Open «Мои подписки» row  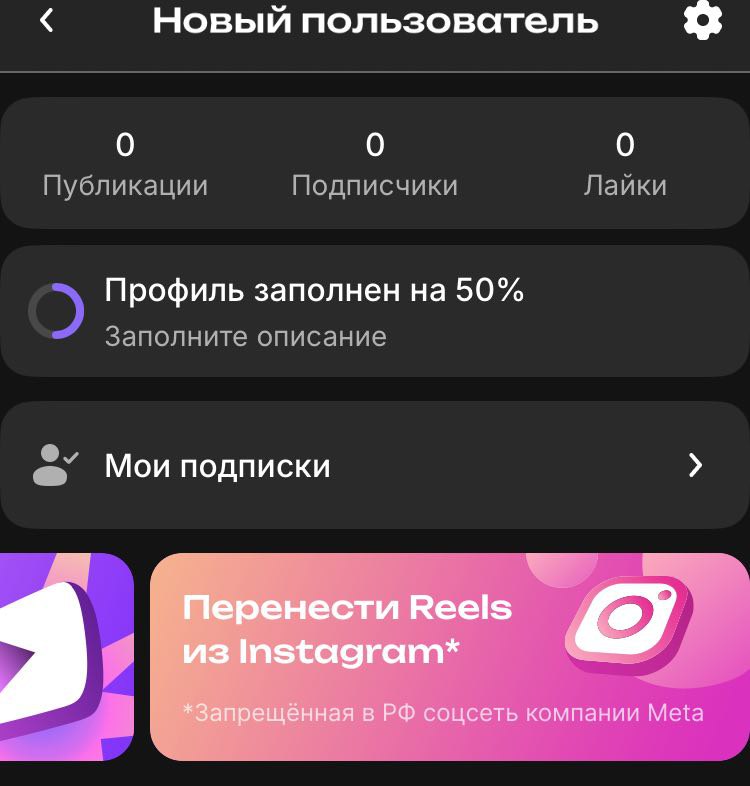pos(374,465)
